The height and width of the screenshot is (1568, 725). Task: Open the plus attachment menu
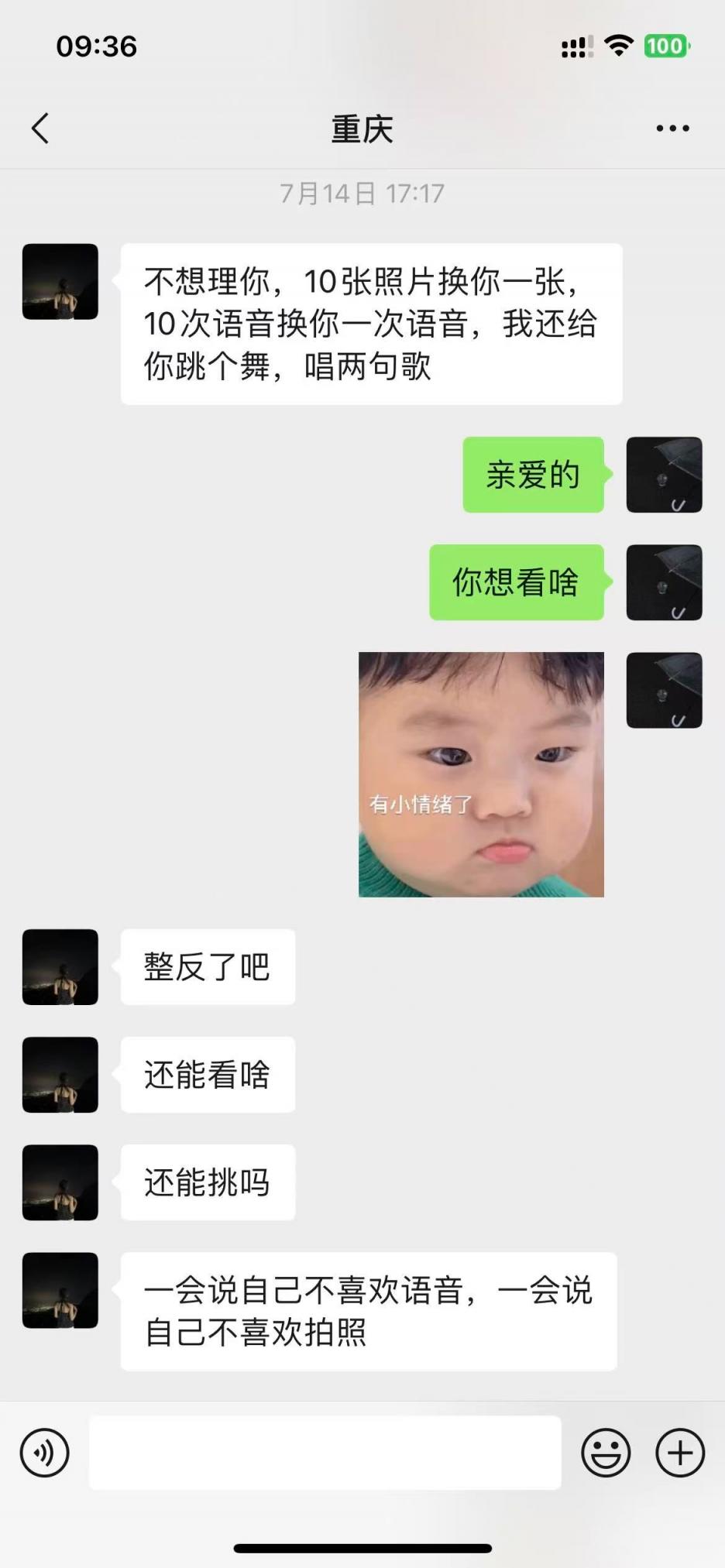click(680, 1453)
